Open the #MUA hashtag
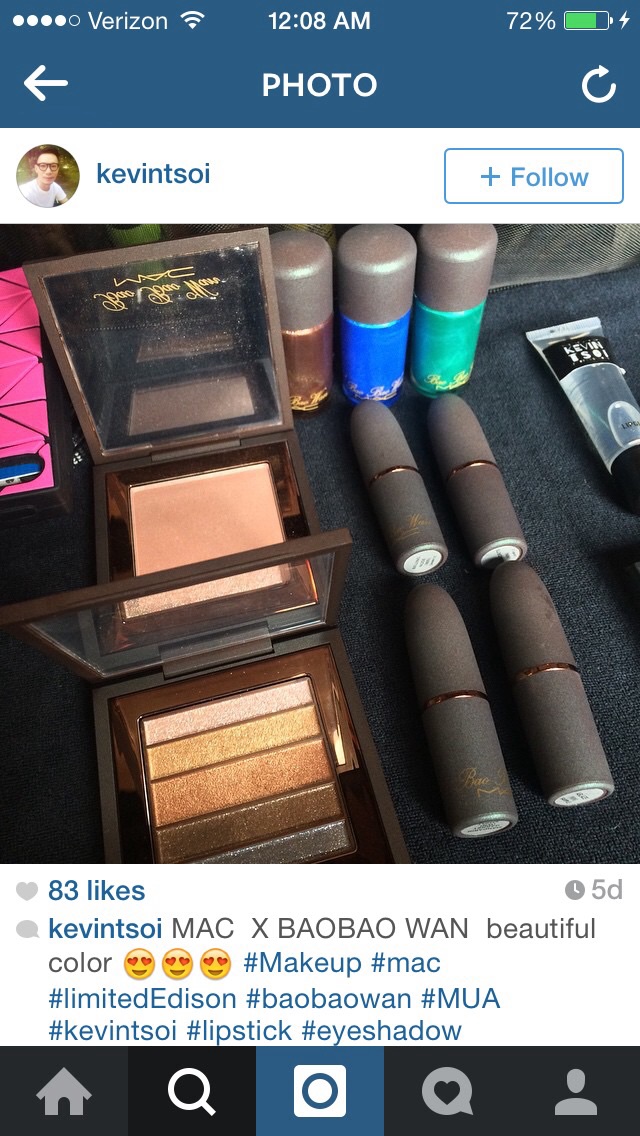The image size is (640, 1136). point(461,998)
